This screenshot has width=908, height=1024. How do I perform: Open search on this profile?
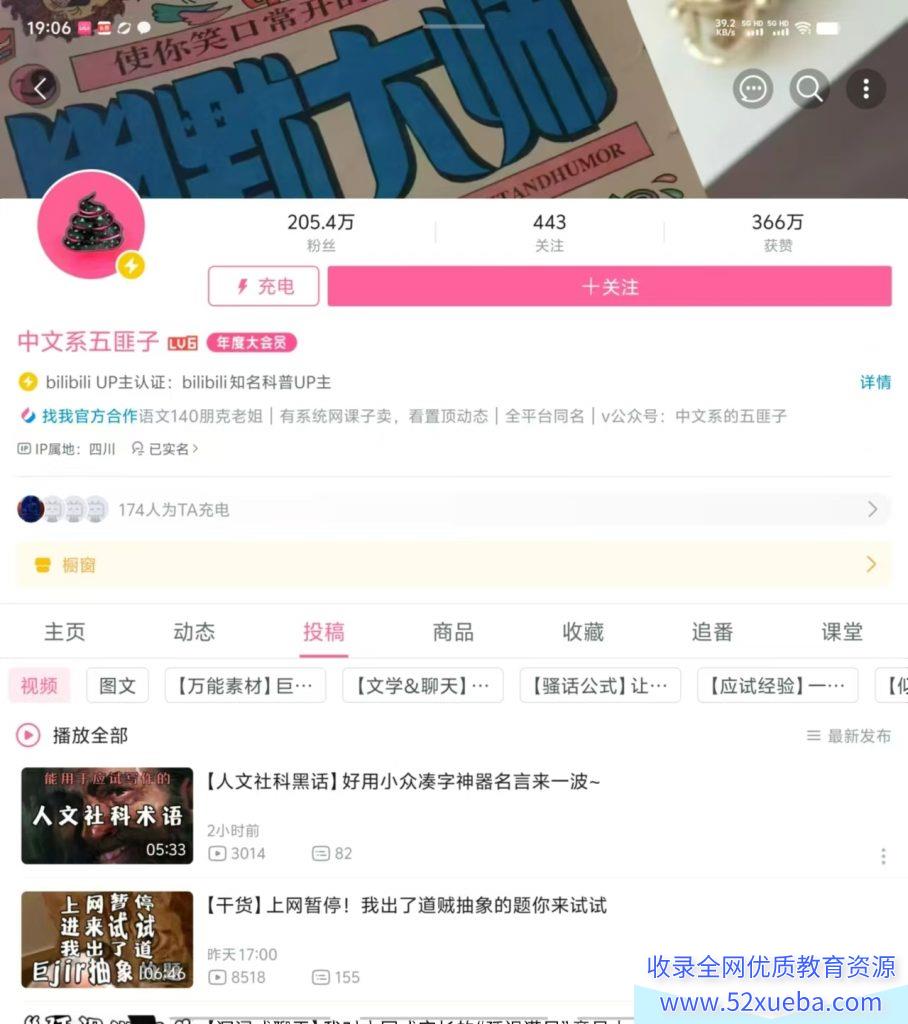[809, 89]
